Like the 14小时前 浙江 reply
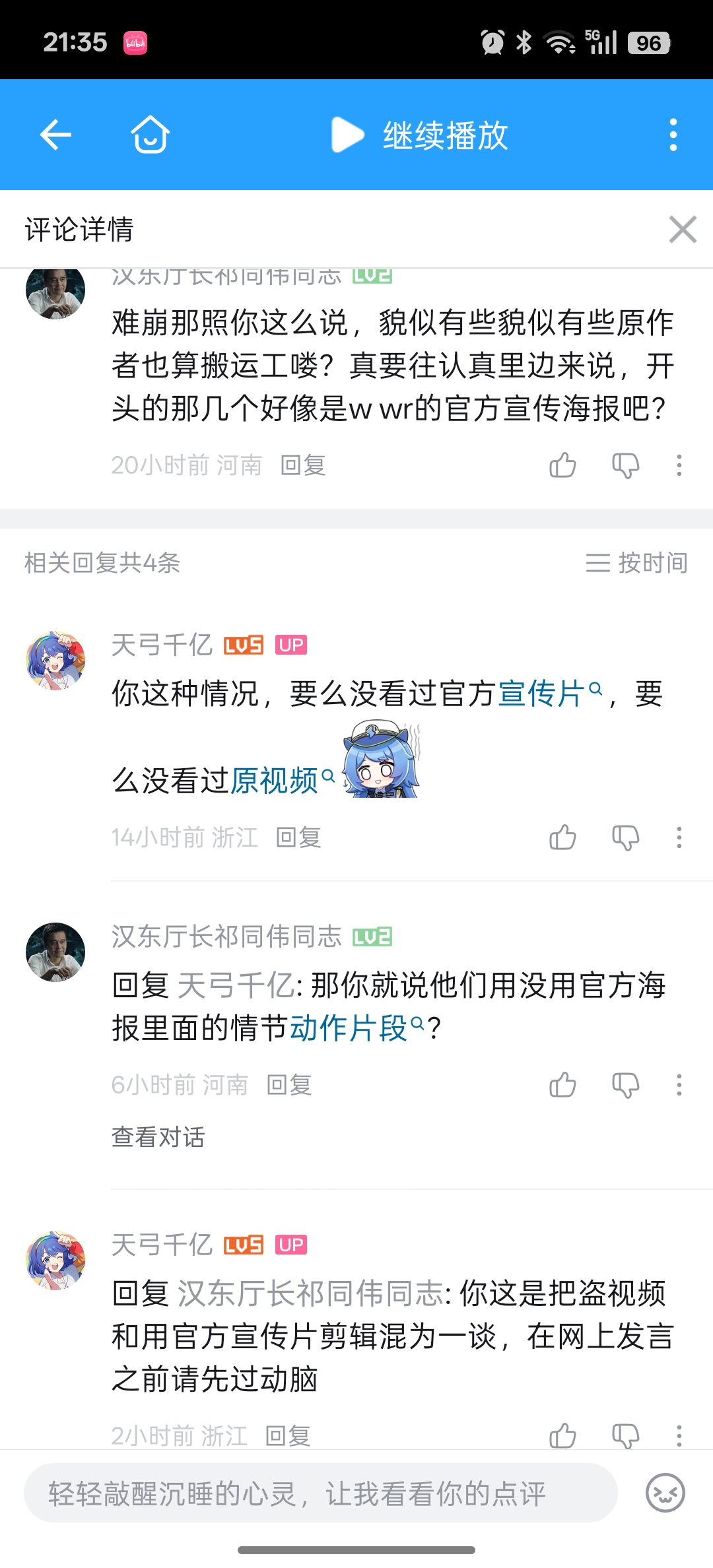 point(562,837)
